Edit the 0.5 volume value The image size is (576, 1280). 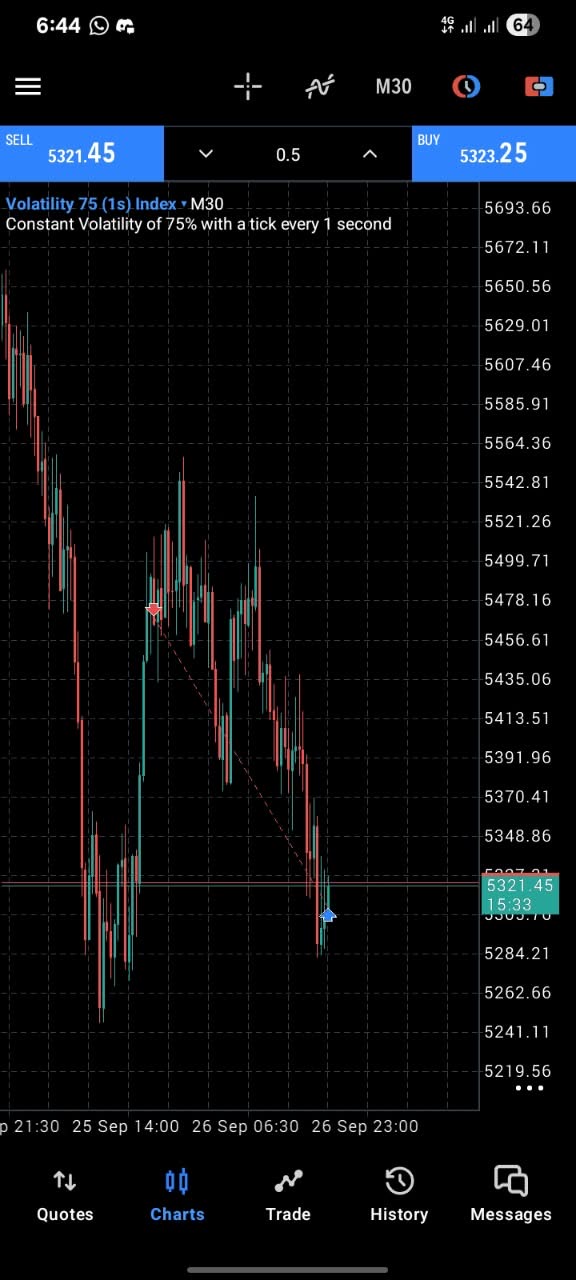[288, 154]
